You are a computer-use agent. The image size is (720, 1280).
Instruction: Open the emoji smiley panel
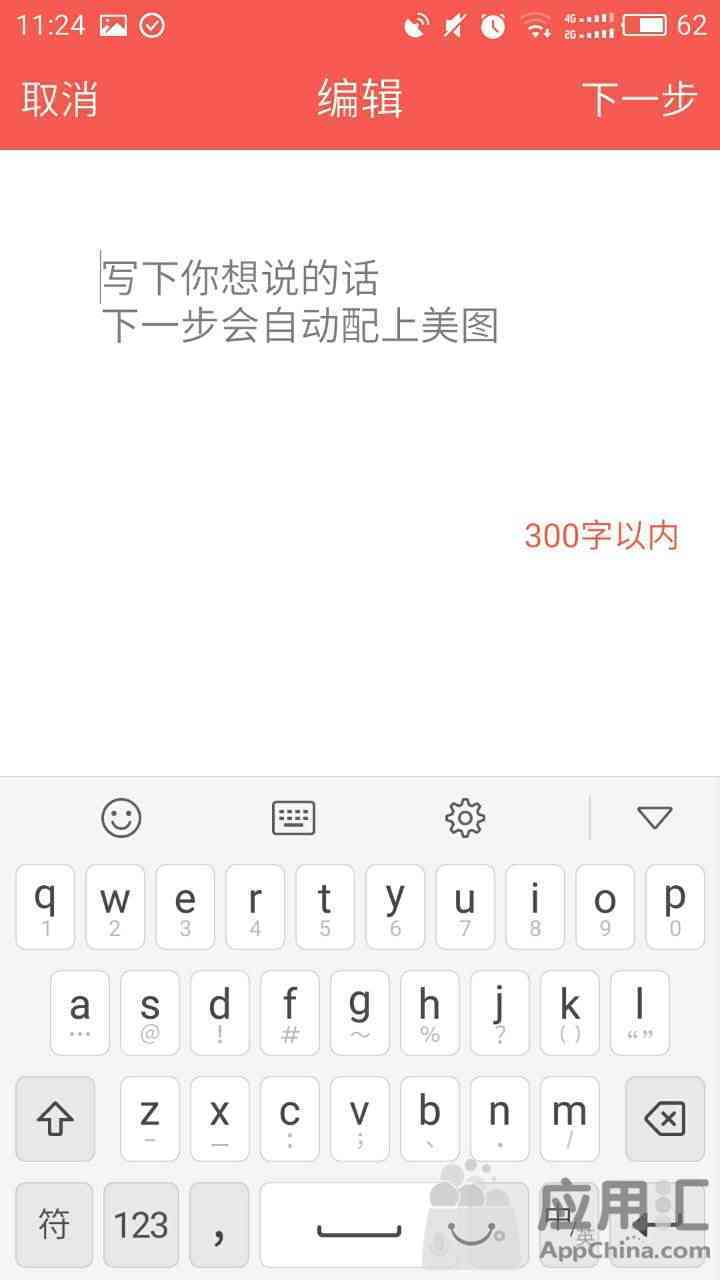[x=121, y=818]
